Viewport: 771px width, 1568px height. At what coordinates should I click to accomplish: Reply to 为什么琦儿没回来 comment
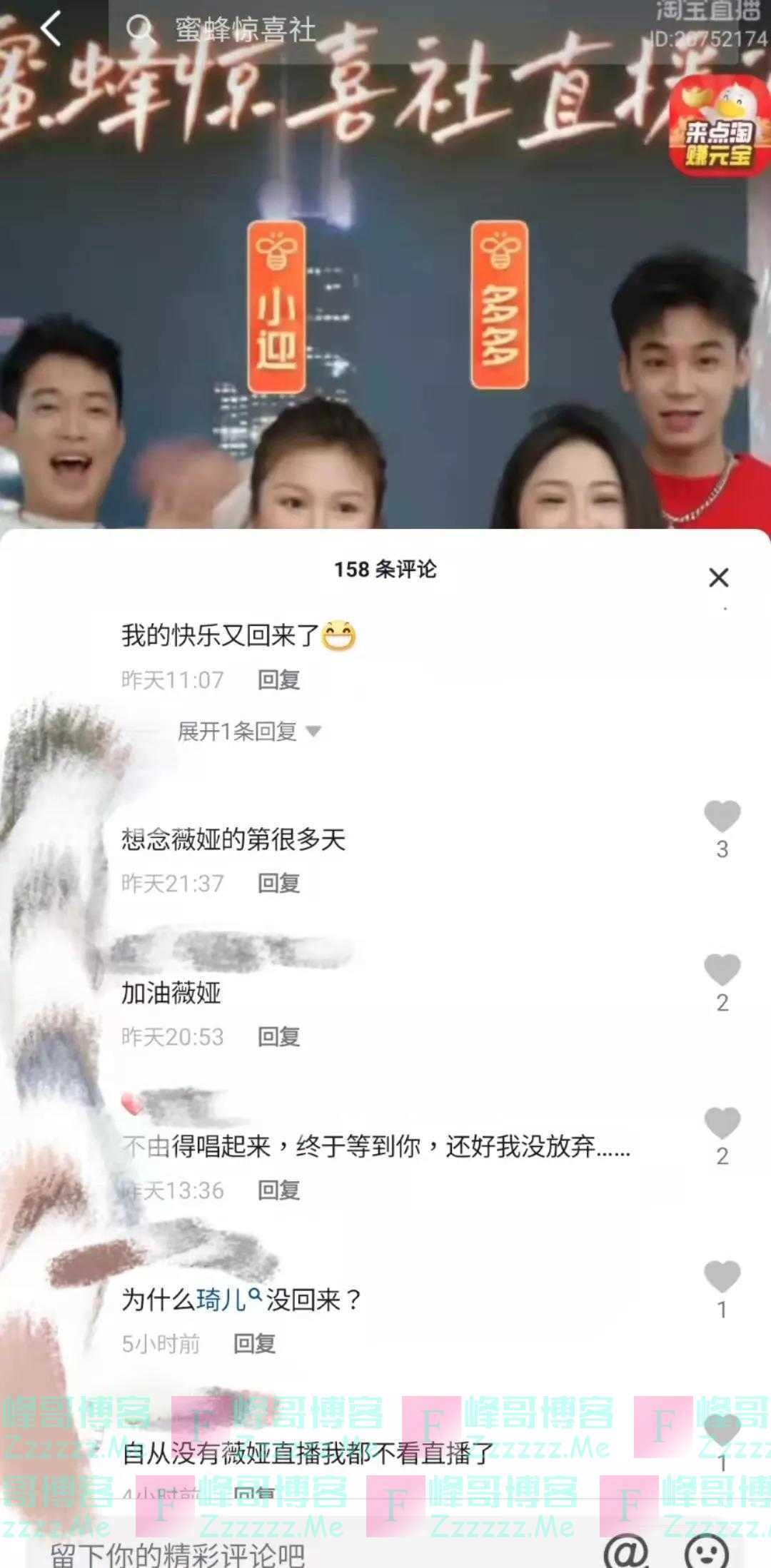pos(254,1344)
